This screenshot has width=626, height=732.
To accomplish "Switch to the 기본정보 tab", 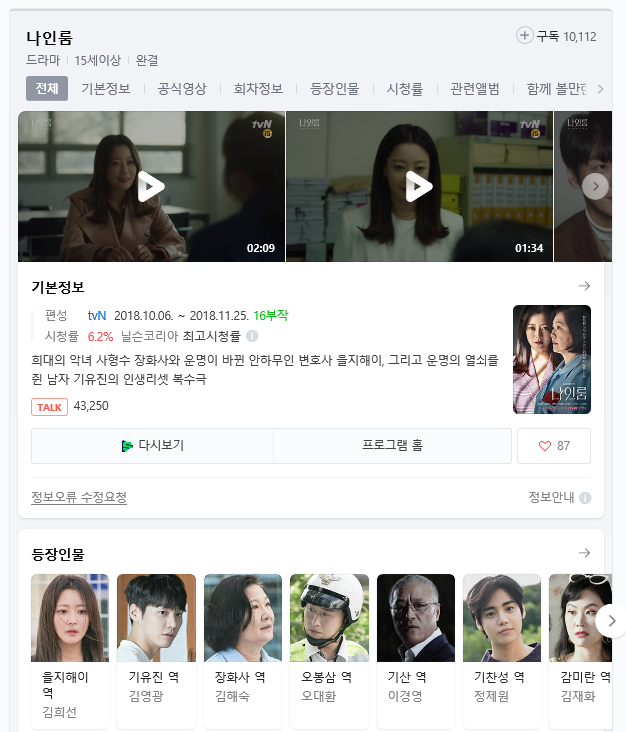I will click(106, 89).
